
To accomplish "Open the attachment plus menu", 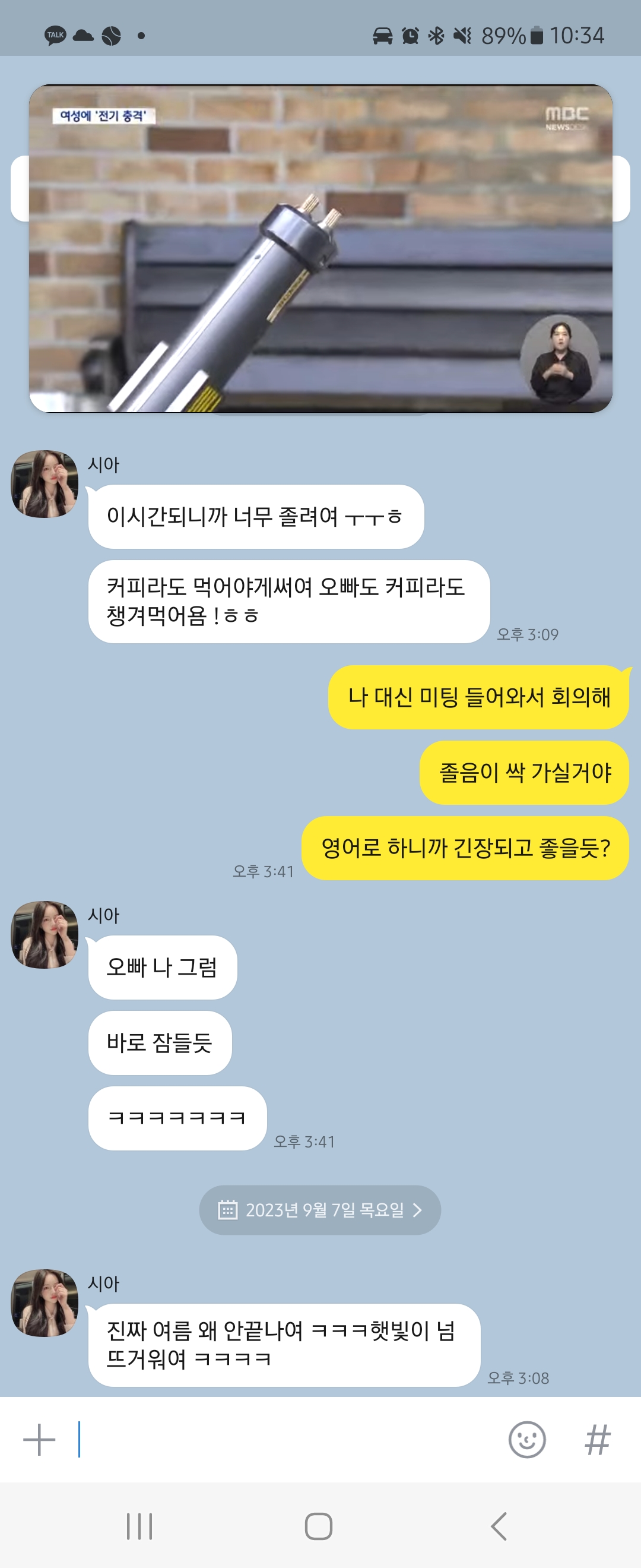I will (x=39, y=1440).
